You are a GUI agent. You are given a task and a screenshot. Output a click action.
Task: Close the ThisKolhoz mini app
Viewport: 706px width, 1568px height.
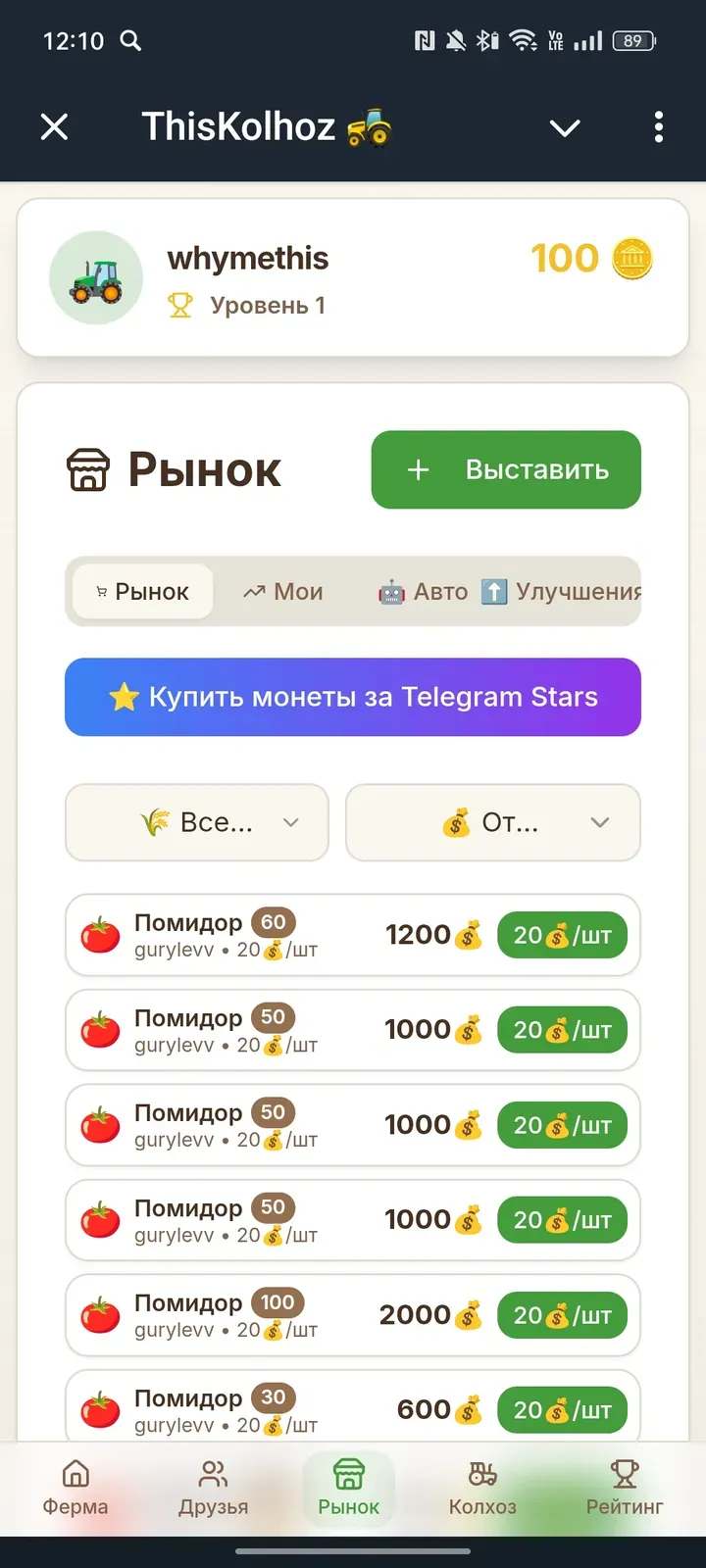[55, 126]
